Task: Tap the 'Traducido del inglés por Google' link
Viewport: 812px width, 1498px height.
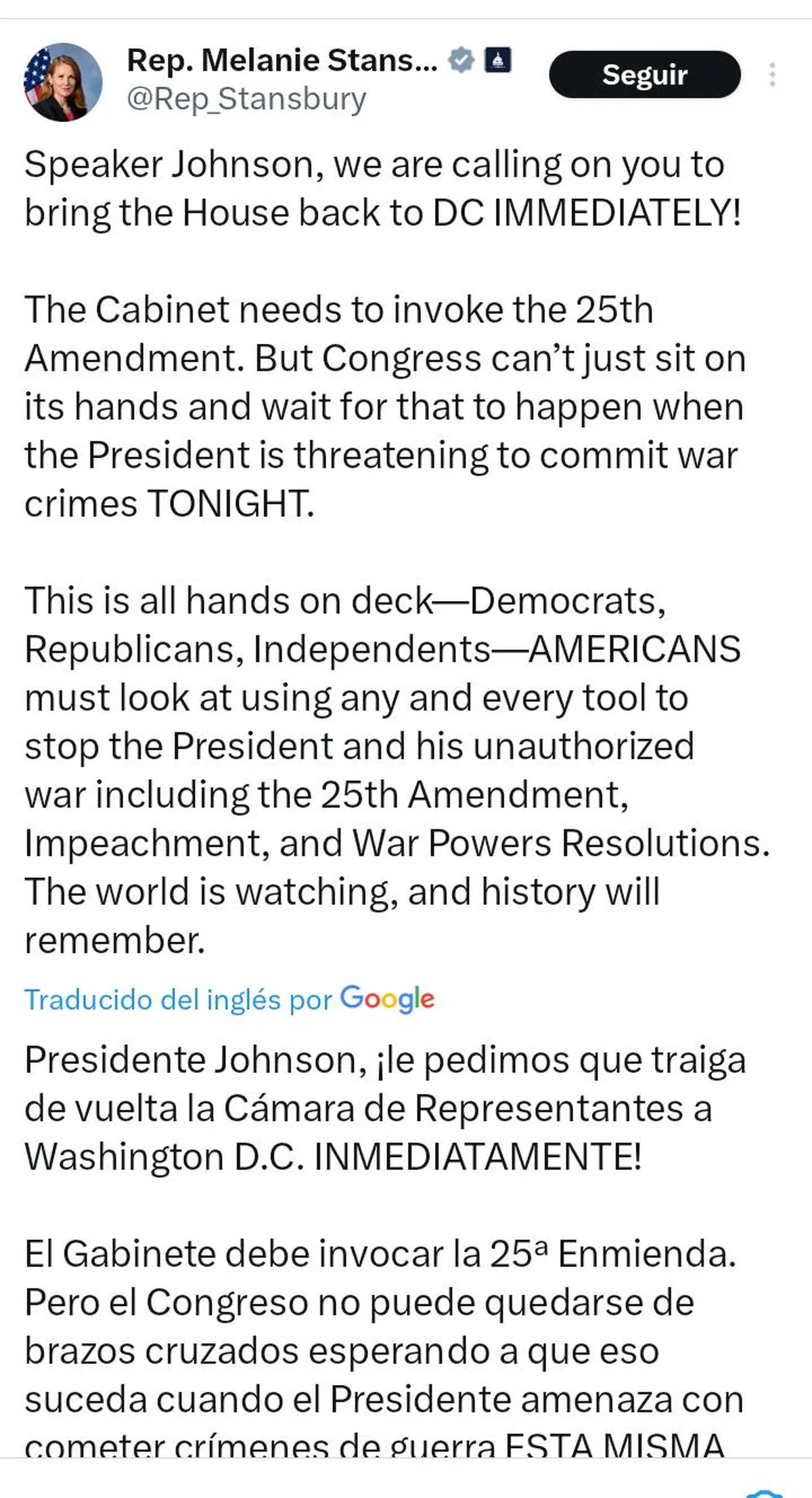Action: click(x=229, y=999)
